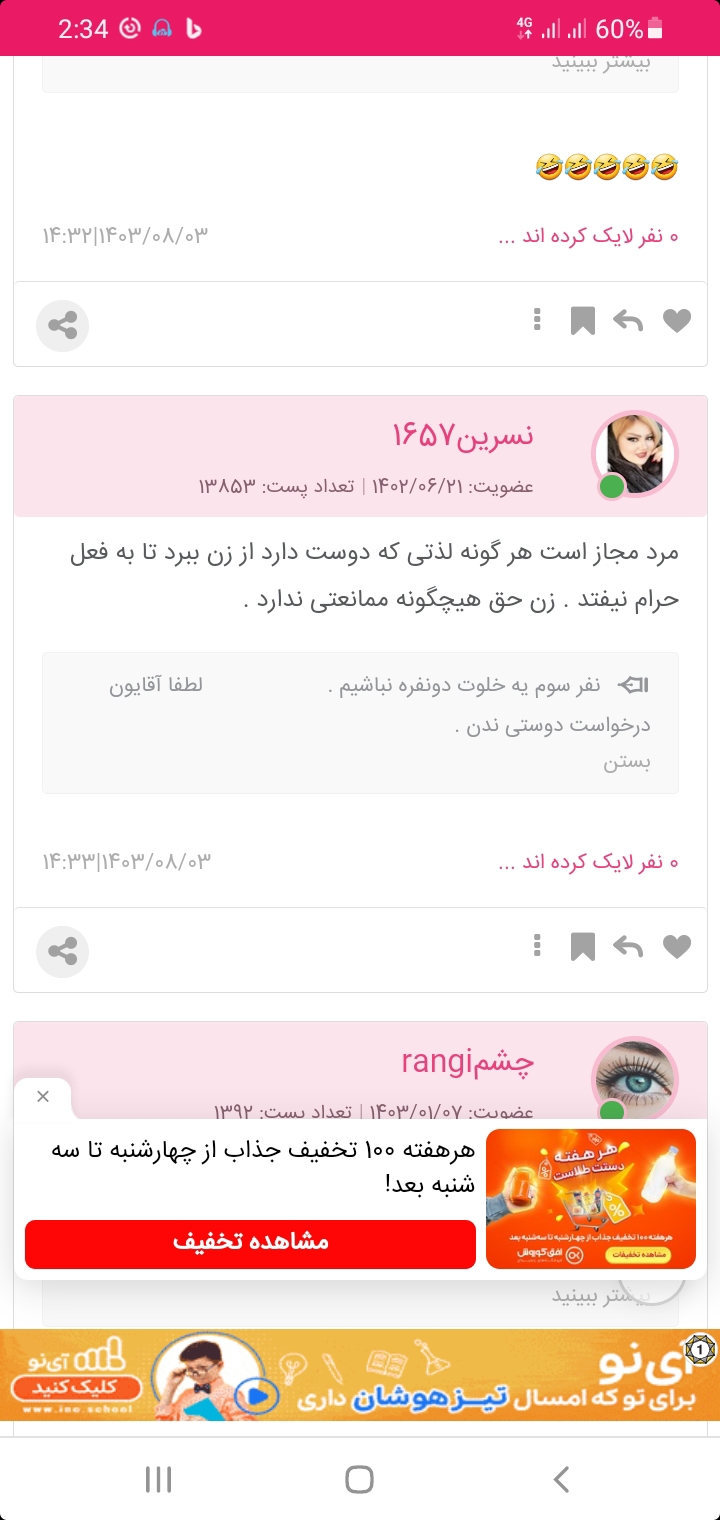Image resolution: width=720 pixels, height=1520 pixels.
Task: Collapse the signature with بستن
Action: [x=627, y=762]
